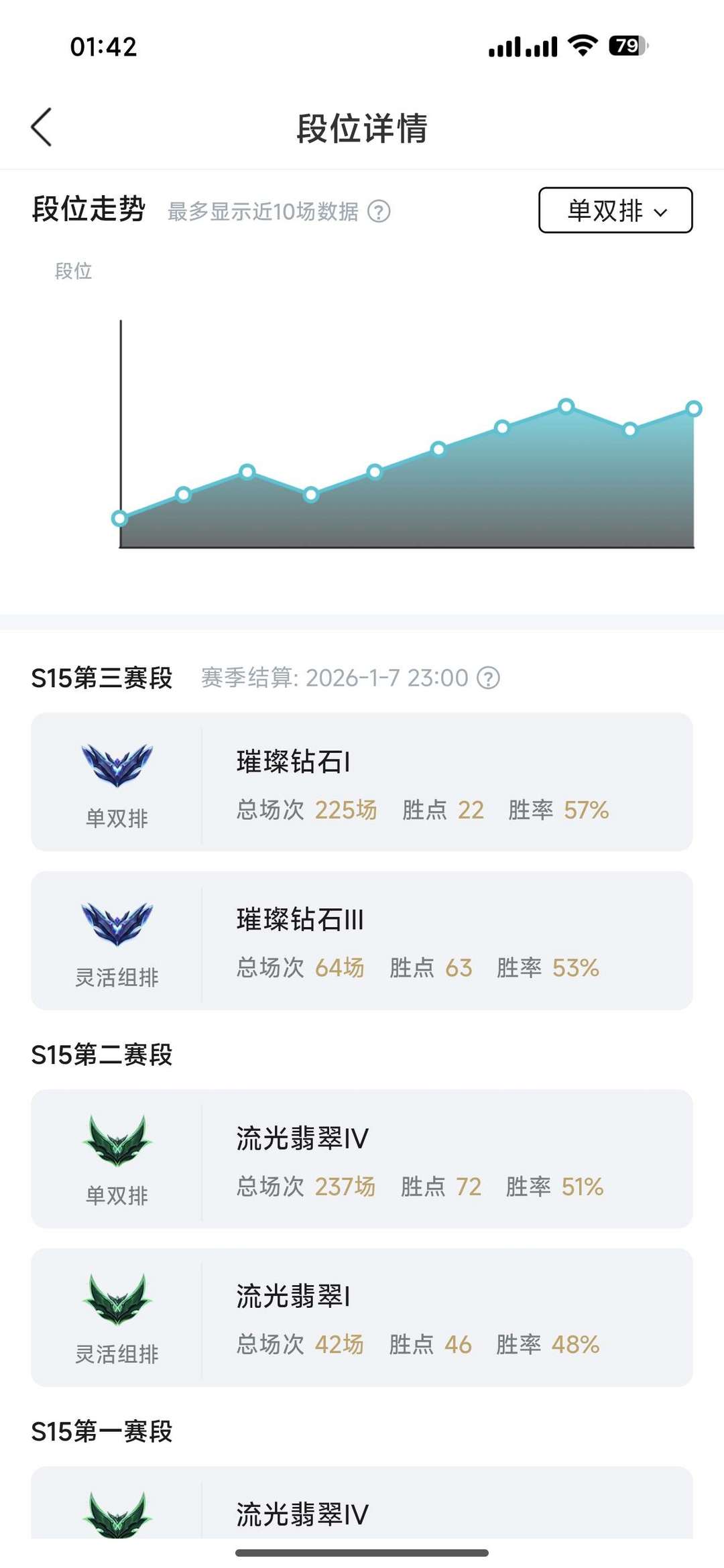
Task: Tap the first data point on the rank chart
Action: coord(119,518)
